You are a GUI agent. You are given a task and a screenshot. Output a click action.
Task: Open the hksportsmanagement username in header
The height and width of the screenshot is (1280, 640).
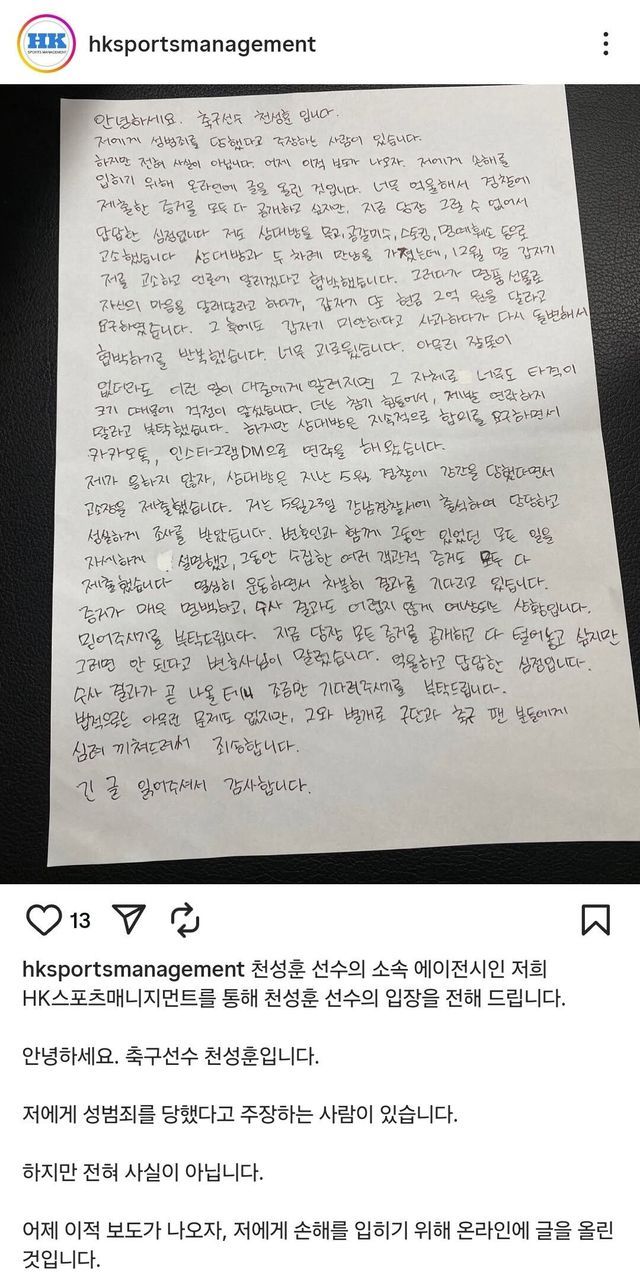pos(202,44)
